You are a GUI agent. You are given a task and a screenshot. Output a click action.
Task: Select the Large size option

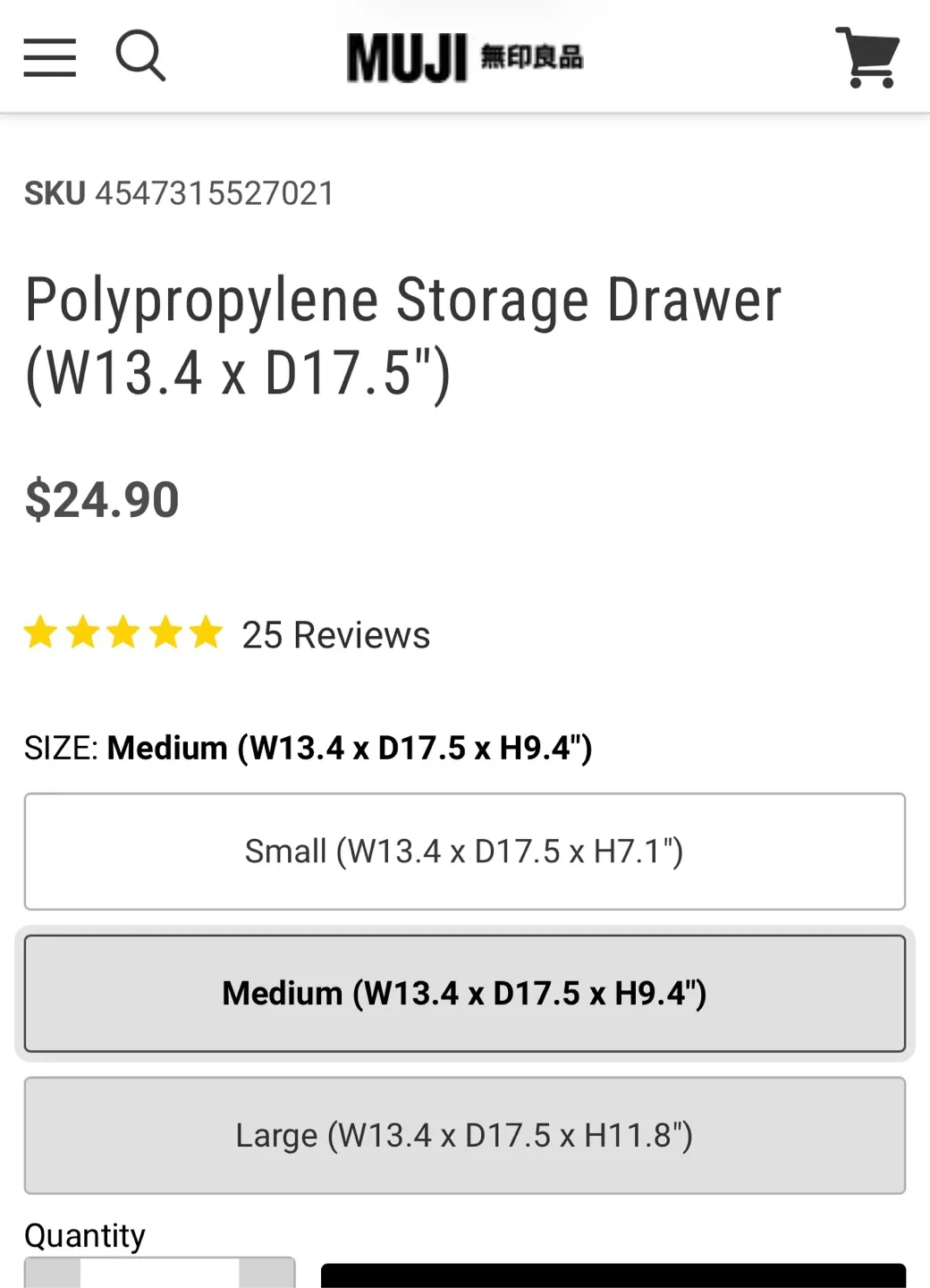coord(464,1136)
